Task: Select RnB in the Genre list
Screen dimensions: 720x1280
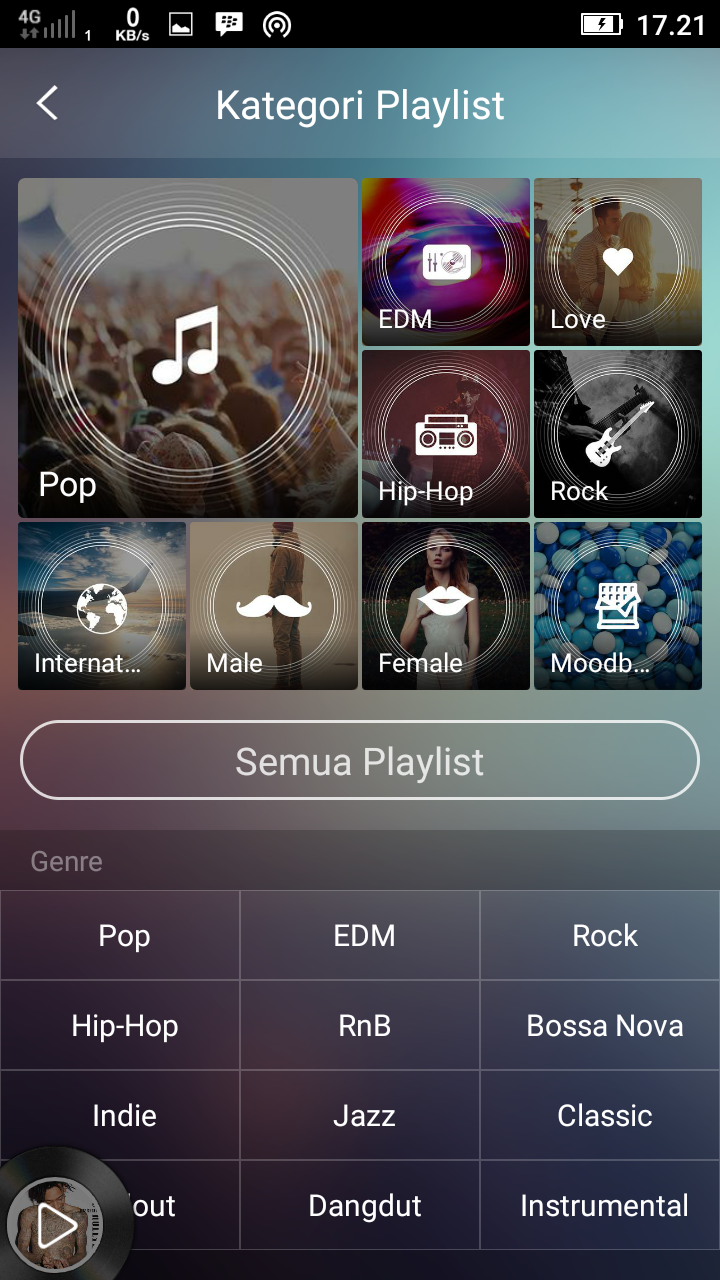Action: pos(364,1026)
